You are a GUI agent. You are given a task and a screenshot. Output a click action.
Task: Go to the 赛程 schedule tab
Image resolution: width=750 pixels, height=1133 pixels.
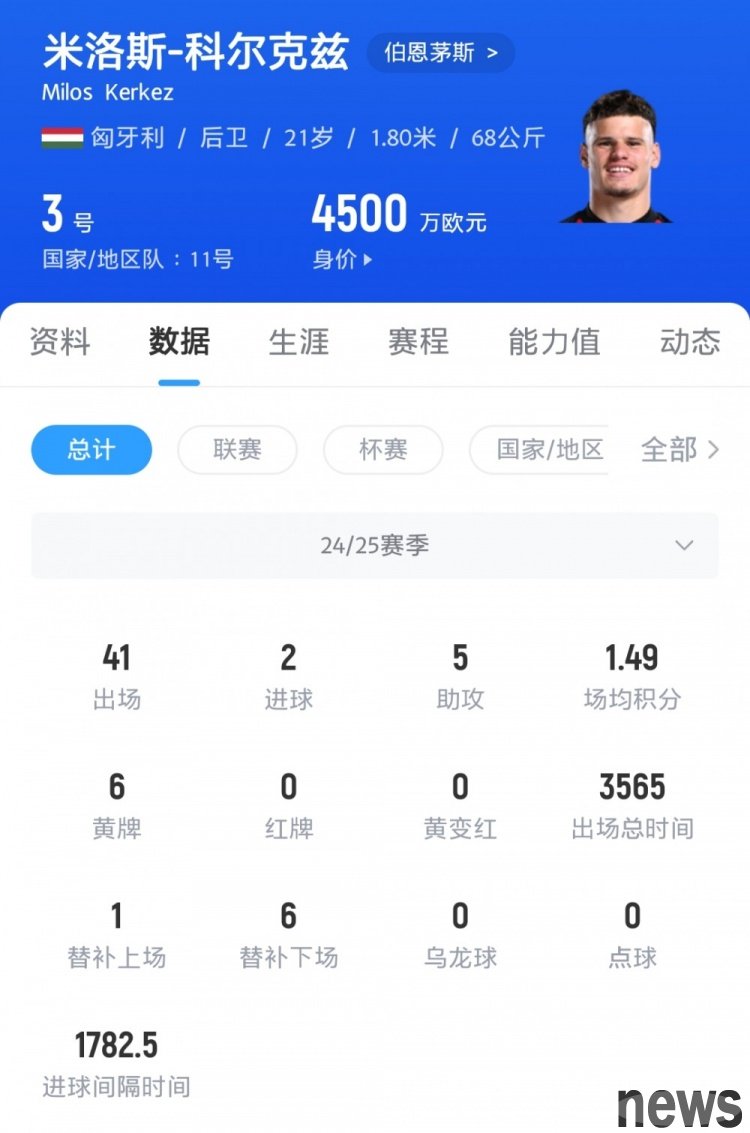418,342
